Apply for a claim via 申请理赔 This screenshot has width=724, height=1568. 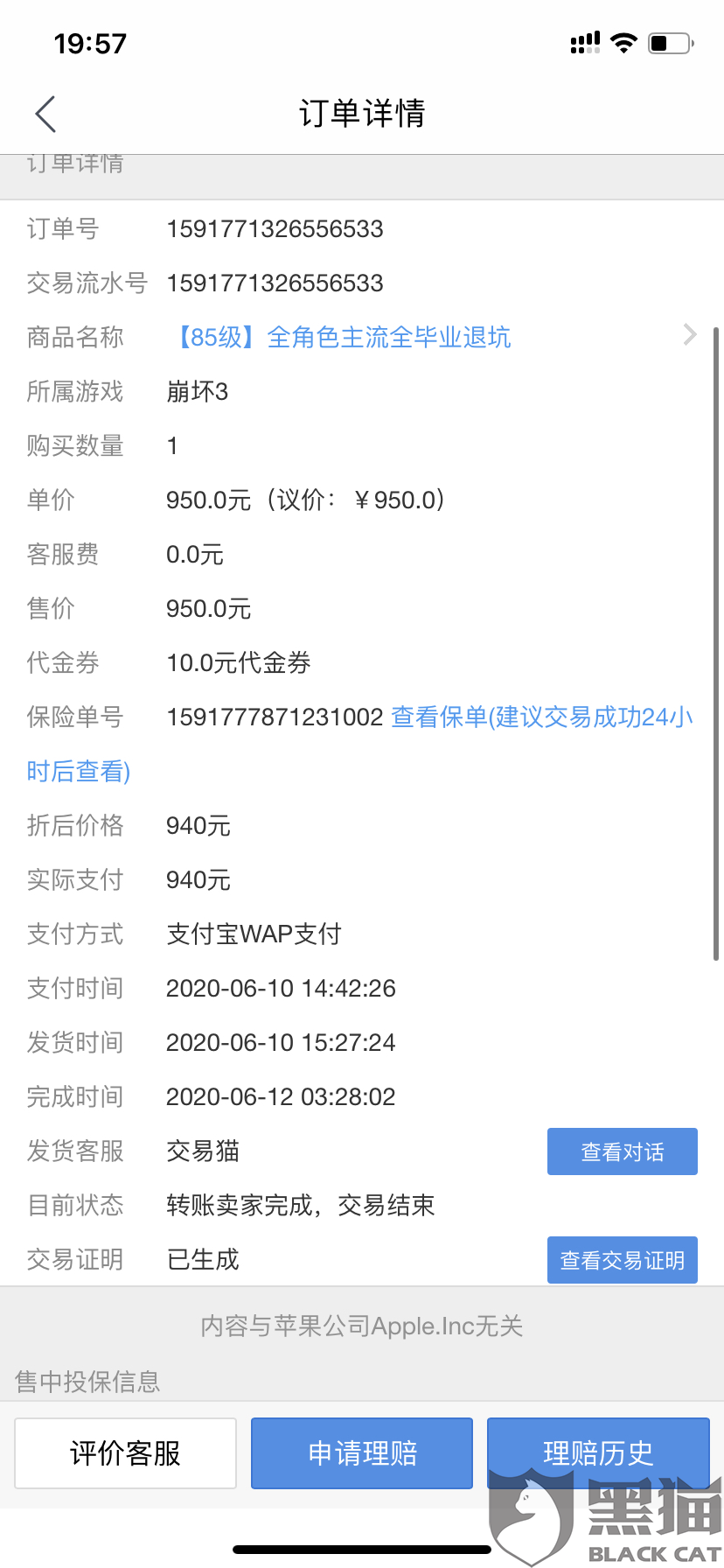[x=362, y=1453]
